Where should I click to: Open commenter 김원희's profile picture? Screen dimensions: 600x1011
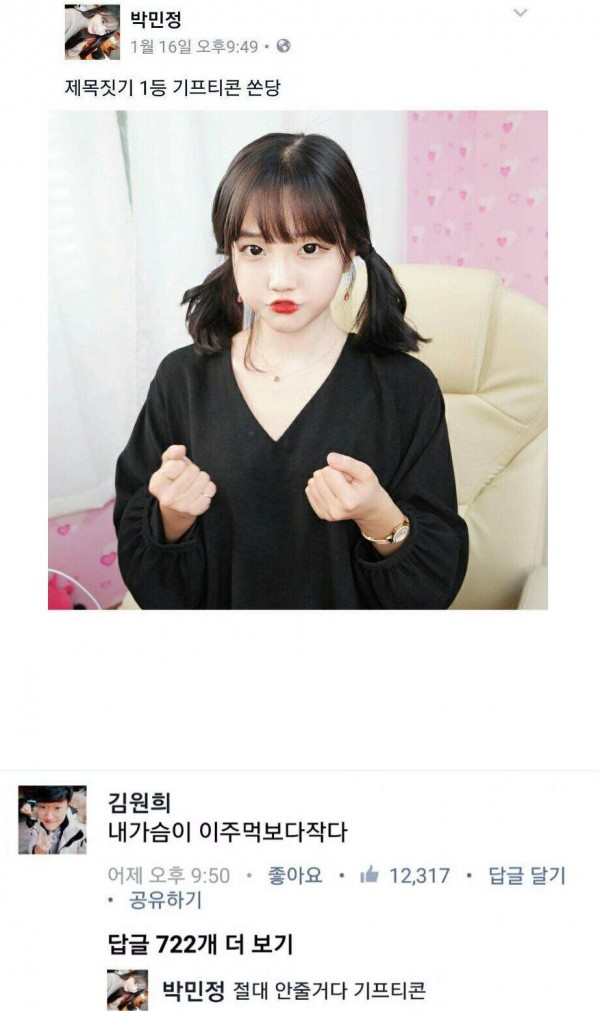click(52, 819)
